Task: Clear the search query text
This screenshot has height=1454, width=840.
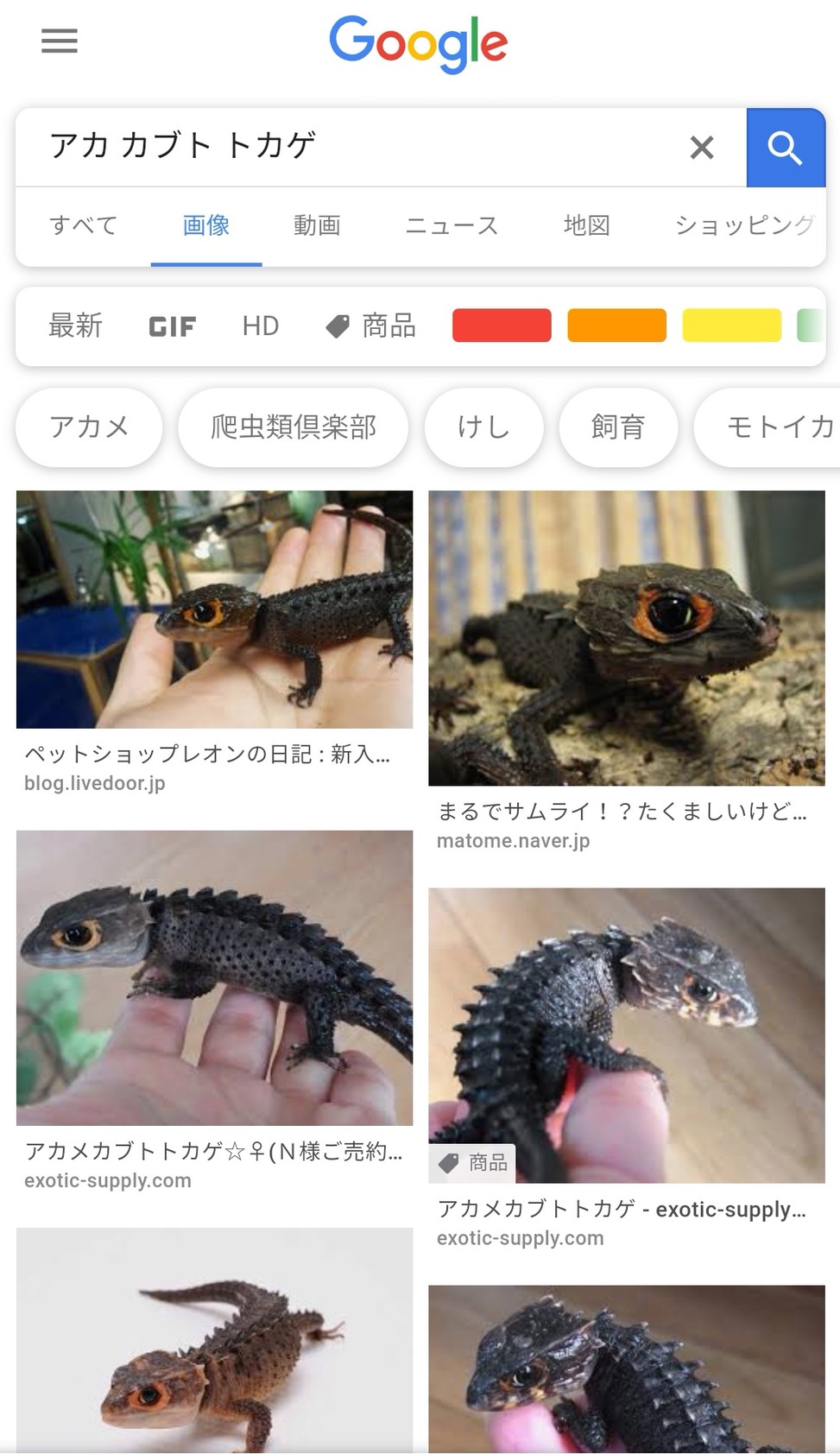Action: coord(702,148)
